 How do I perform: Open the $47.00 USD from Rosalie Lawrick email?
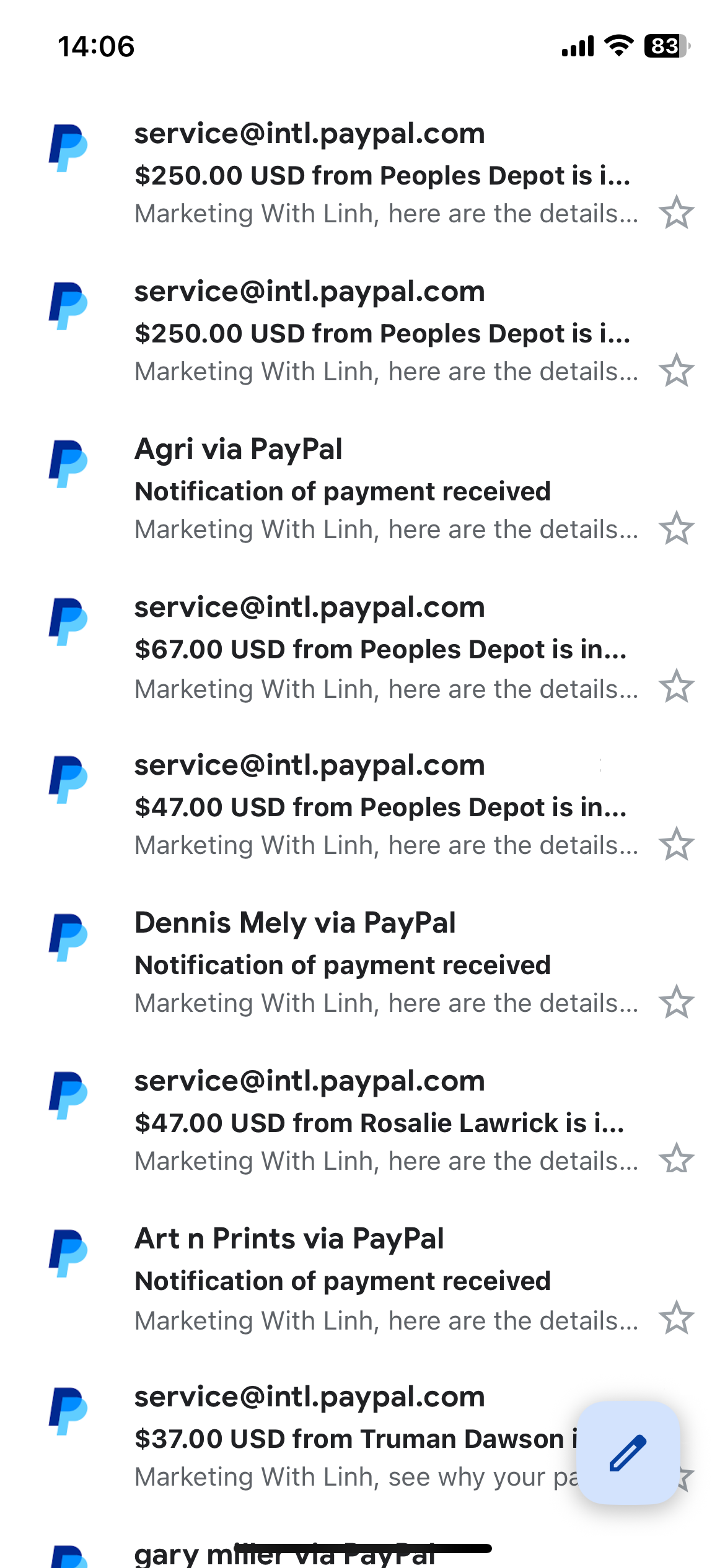[x=362, y=1121]
